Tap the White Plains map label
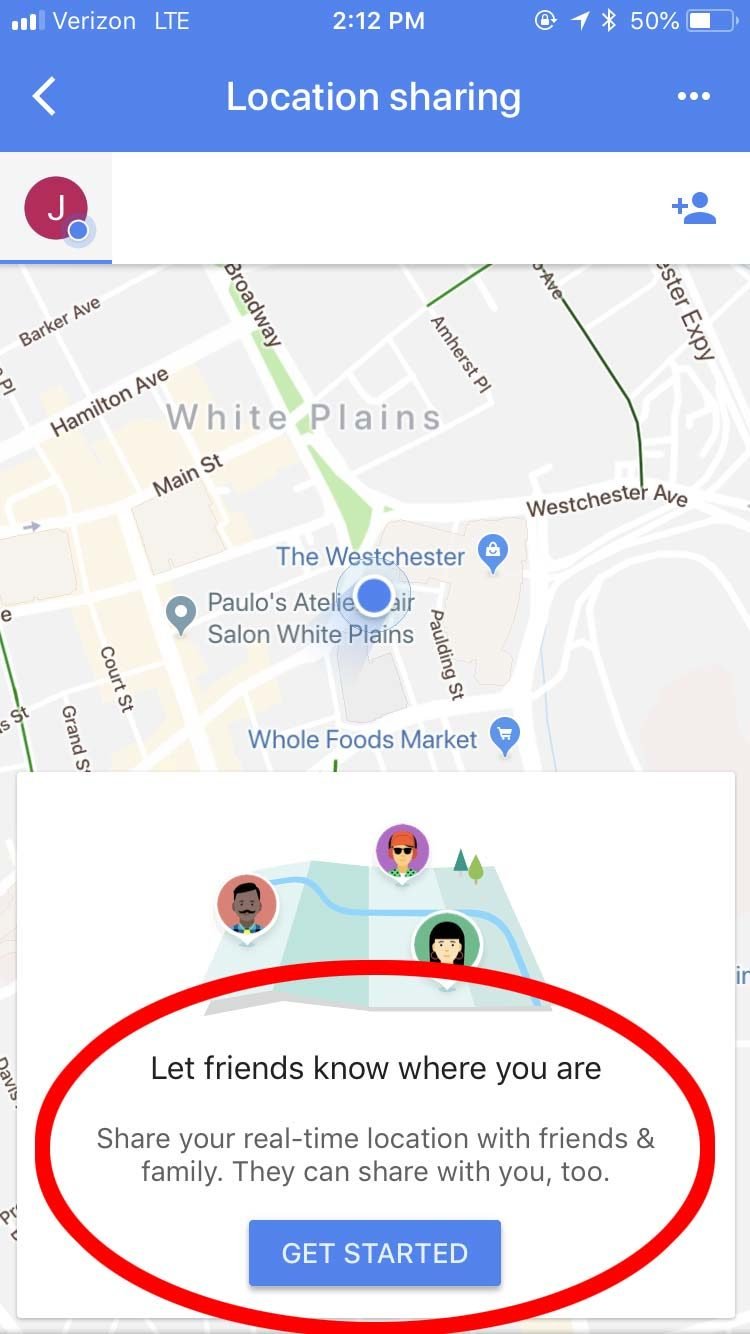This screenshot has width=750, height=1334. (x=303, y=416)
